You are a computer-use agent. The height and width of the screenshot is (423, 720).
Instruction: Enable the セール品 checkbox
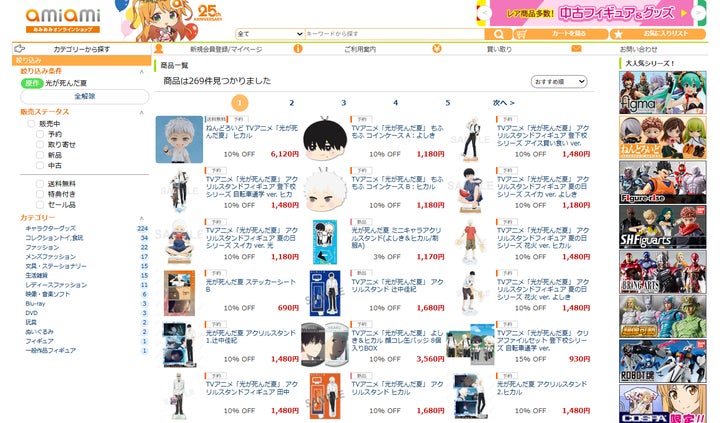[42, 204]
